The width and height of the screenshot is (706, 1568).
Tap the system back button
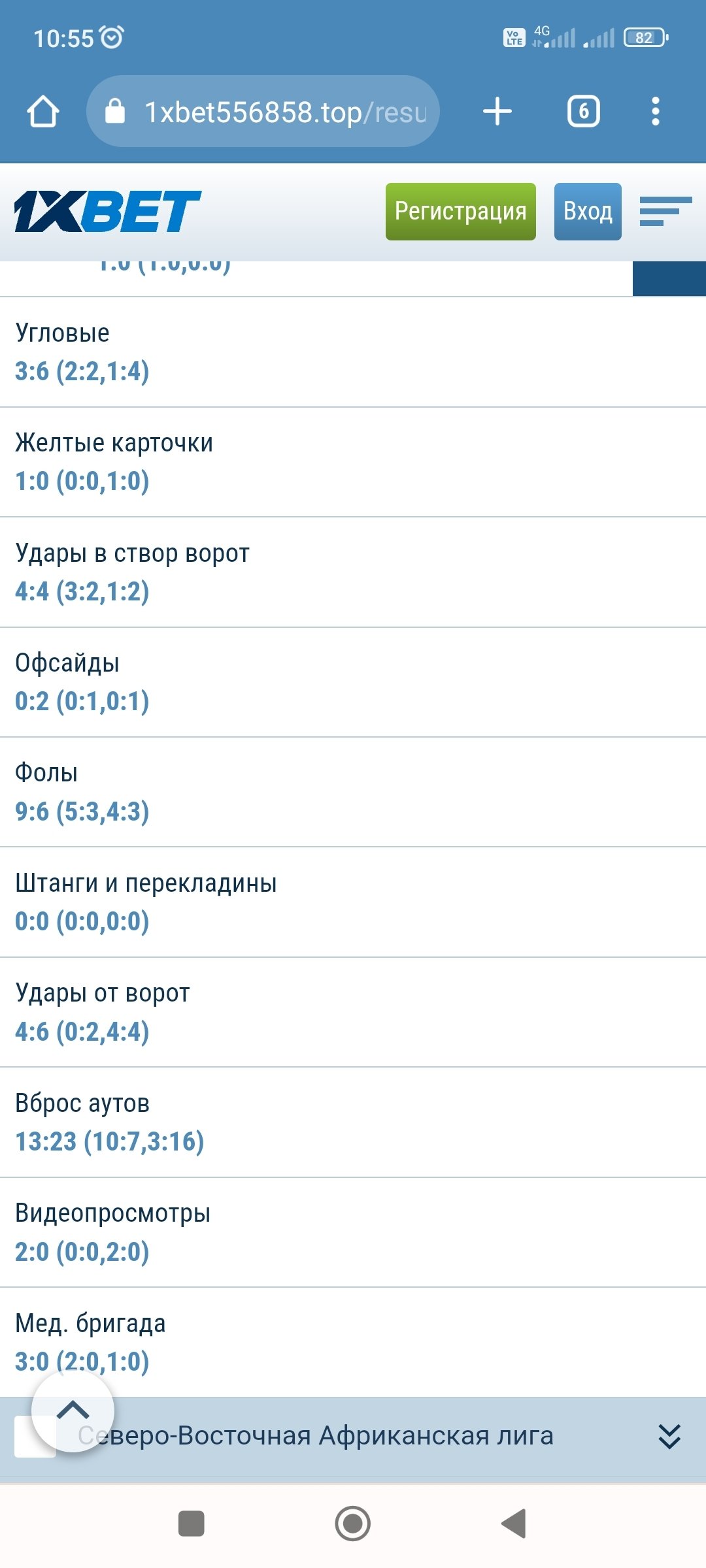tap(514, 1524)
